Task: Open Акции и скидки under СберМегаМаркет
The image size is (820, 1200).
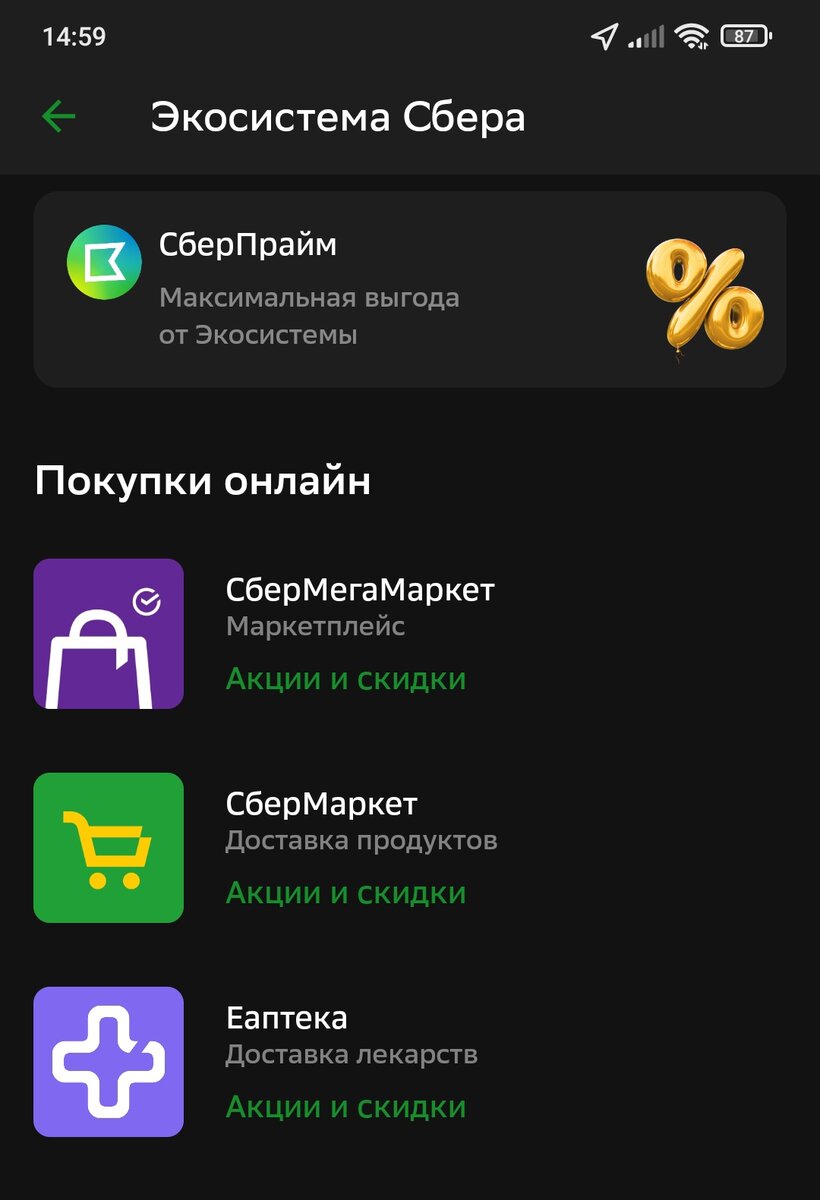Action: point(346,678)
